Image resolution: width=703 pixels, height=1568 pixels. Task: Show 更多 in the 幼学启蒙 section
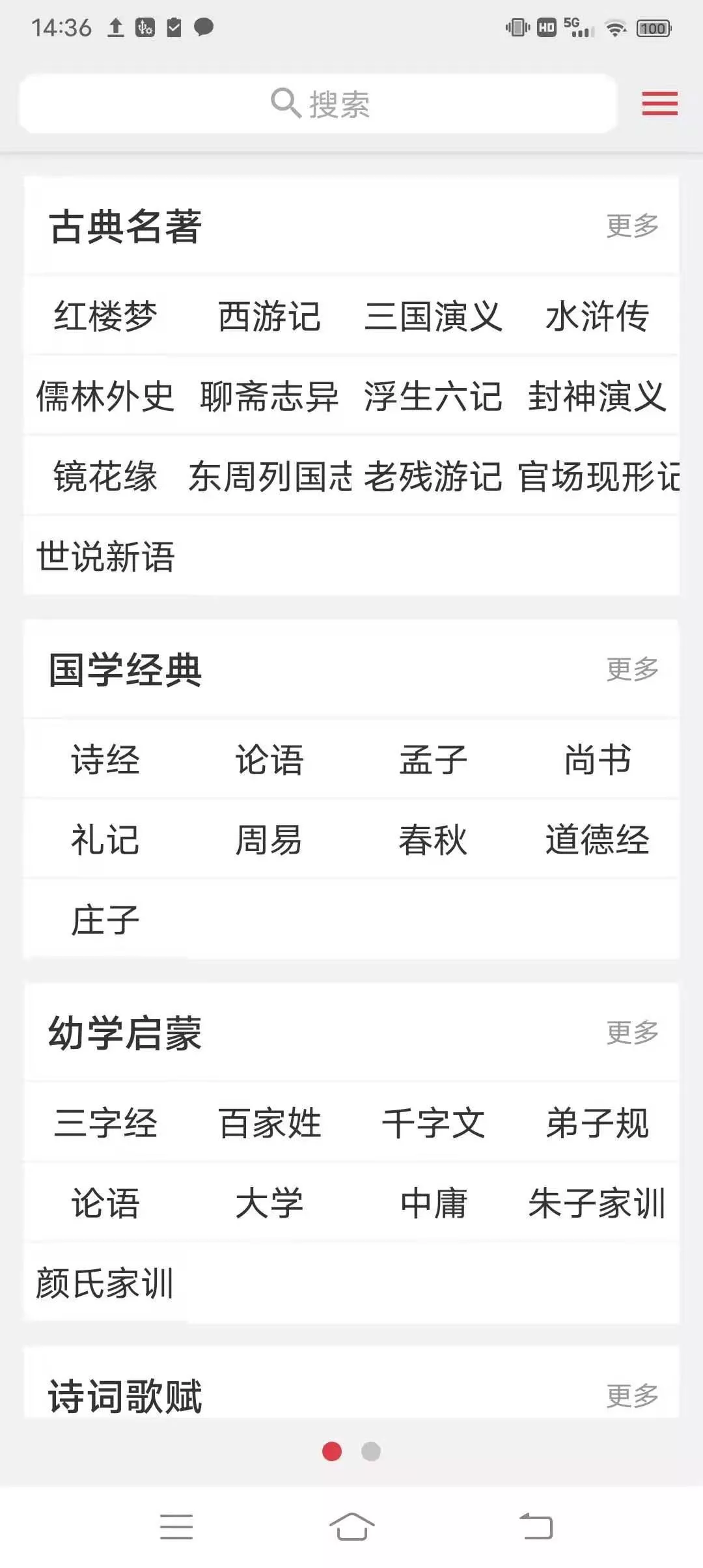[x=632, y=1032]
